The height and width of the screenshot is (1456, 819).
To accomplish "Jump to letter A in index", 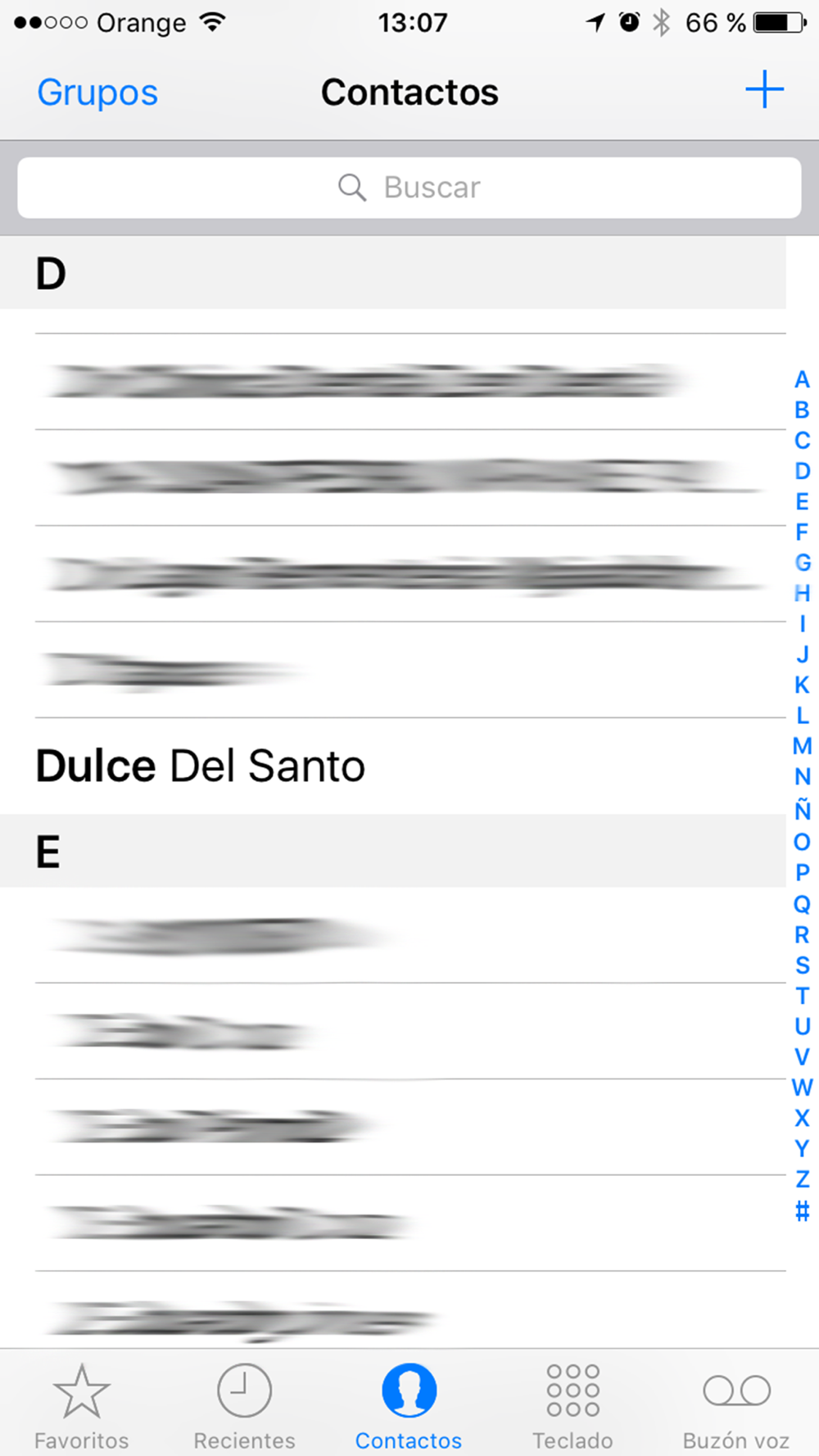I will click(802, 380).
